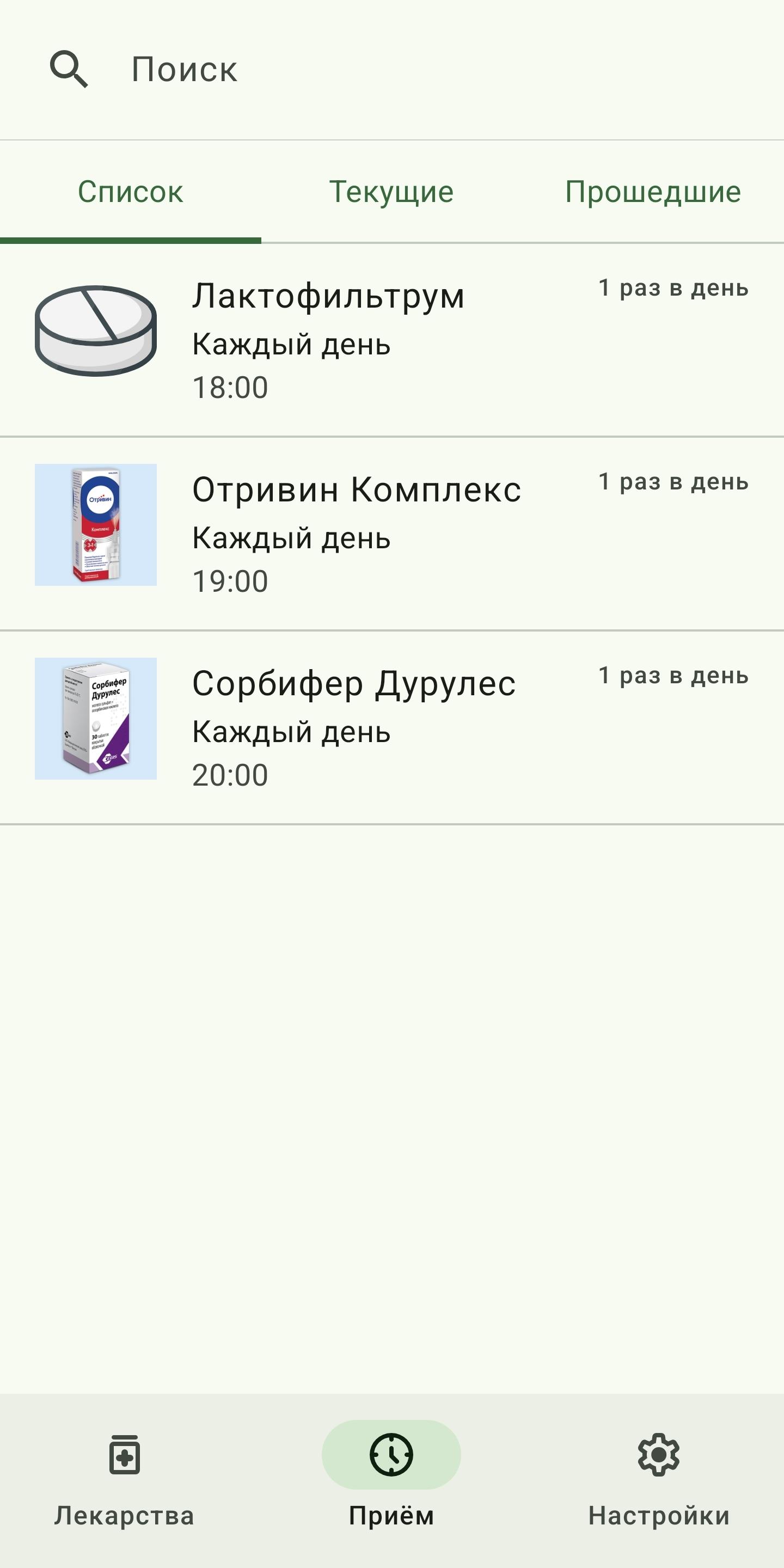Image resolution: width=784 pixels, height=1568 pixels.
Task: Open Настройки from the bottom bar
Action: (x=659, y=1480)
